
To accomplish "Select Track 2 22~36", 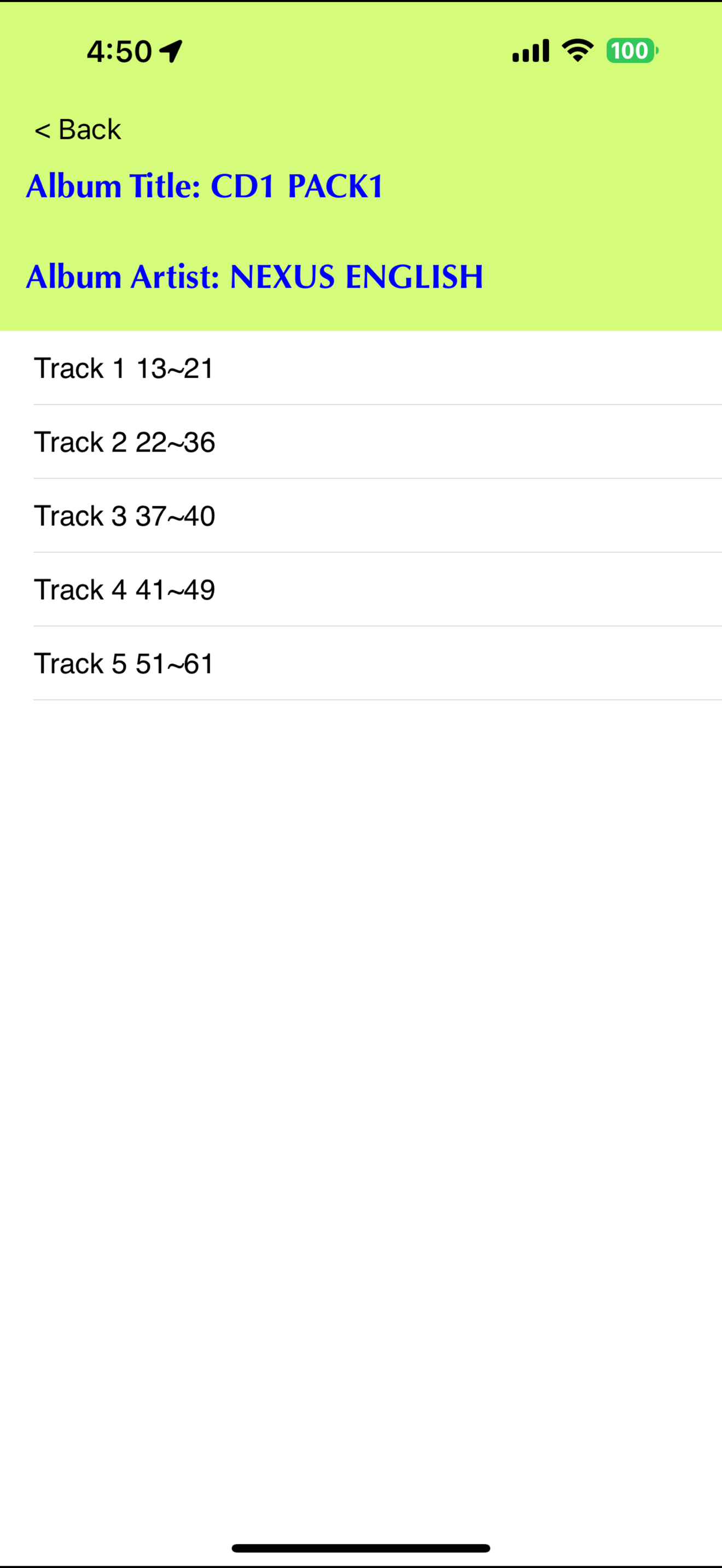I will click(125, 442).
